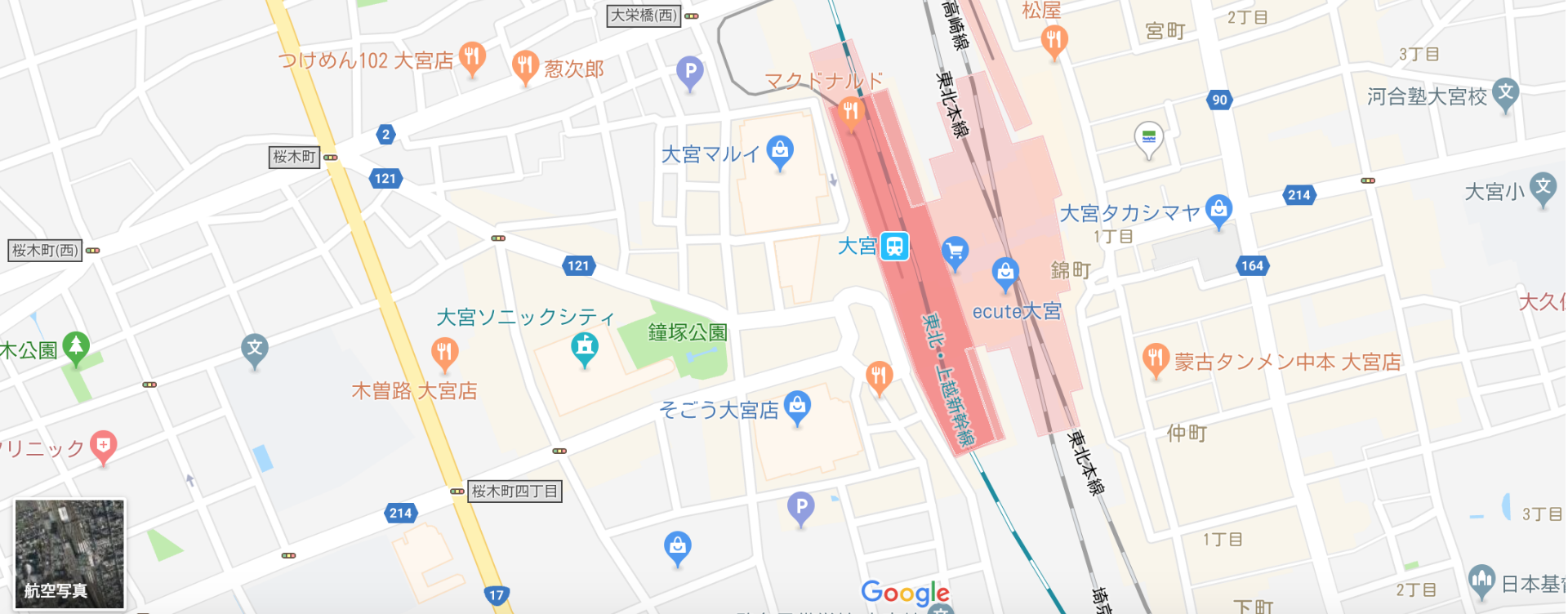
Task: Tap the そごう大宮店 shopping pin
Action: (797, 406)
